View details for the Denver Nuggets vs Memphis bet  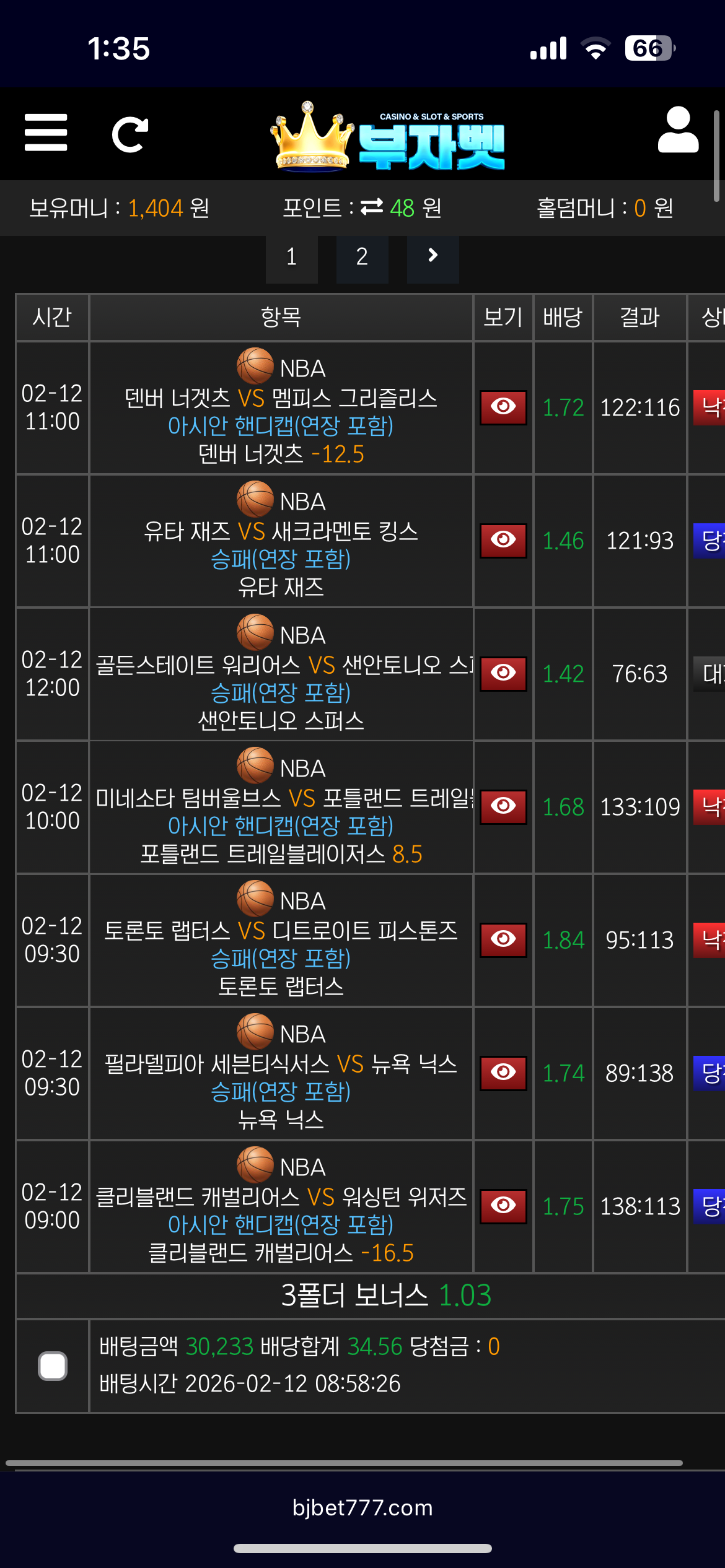[x=503, y=407]
